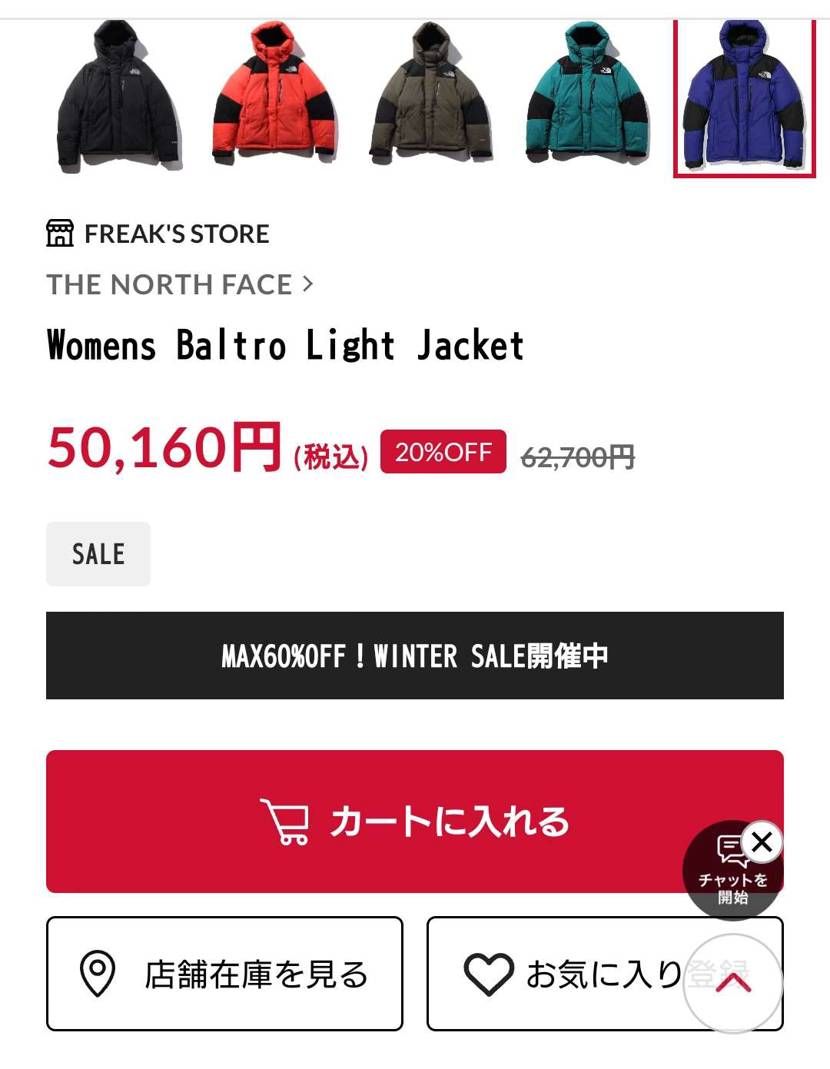The width and height of the screenshot is (830, 1069).
Task: Select the olive brown jacket thumbnail
Action: [x=432, y=97]
